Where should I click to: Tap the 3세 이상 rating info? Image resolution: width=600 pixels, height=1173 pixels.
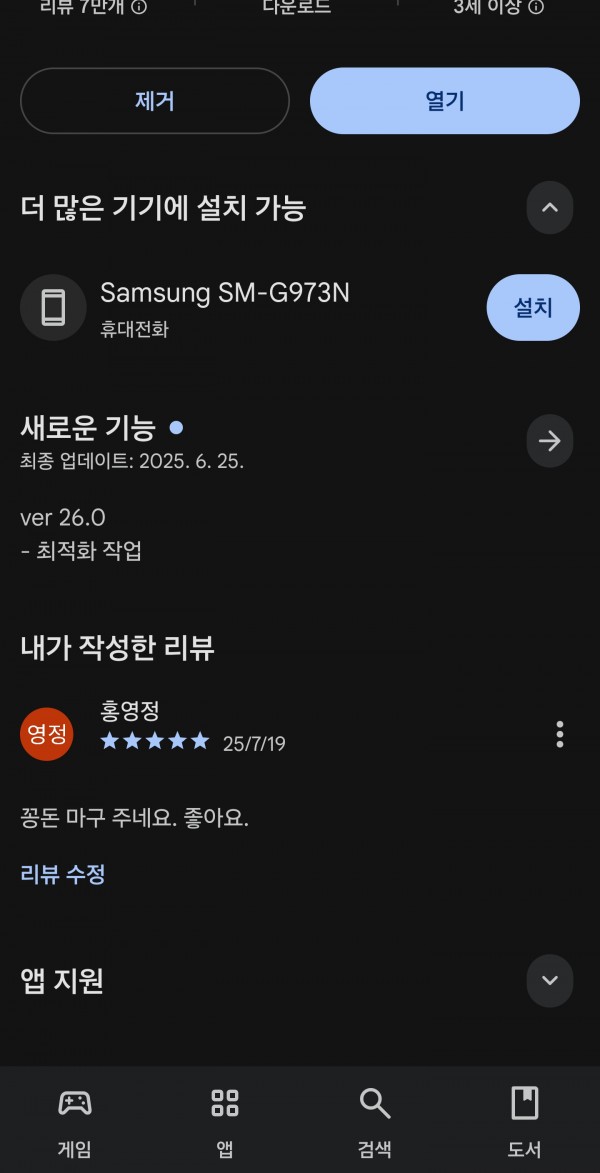[x=498, y=7]
